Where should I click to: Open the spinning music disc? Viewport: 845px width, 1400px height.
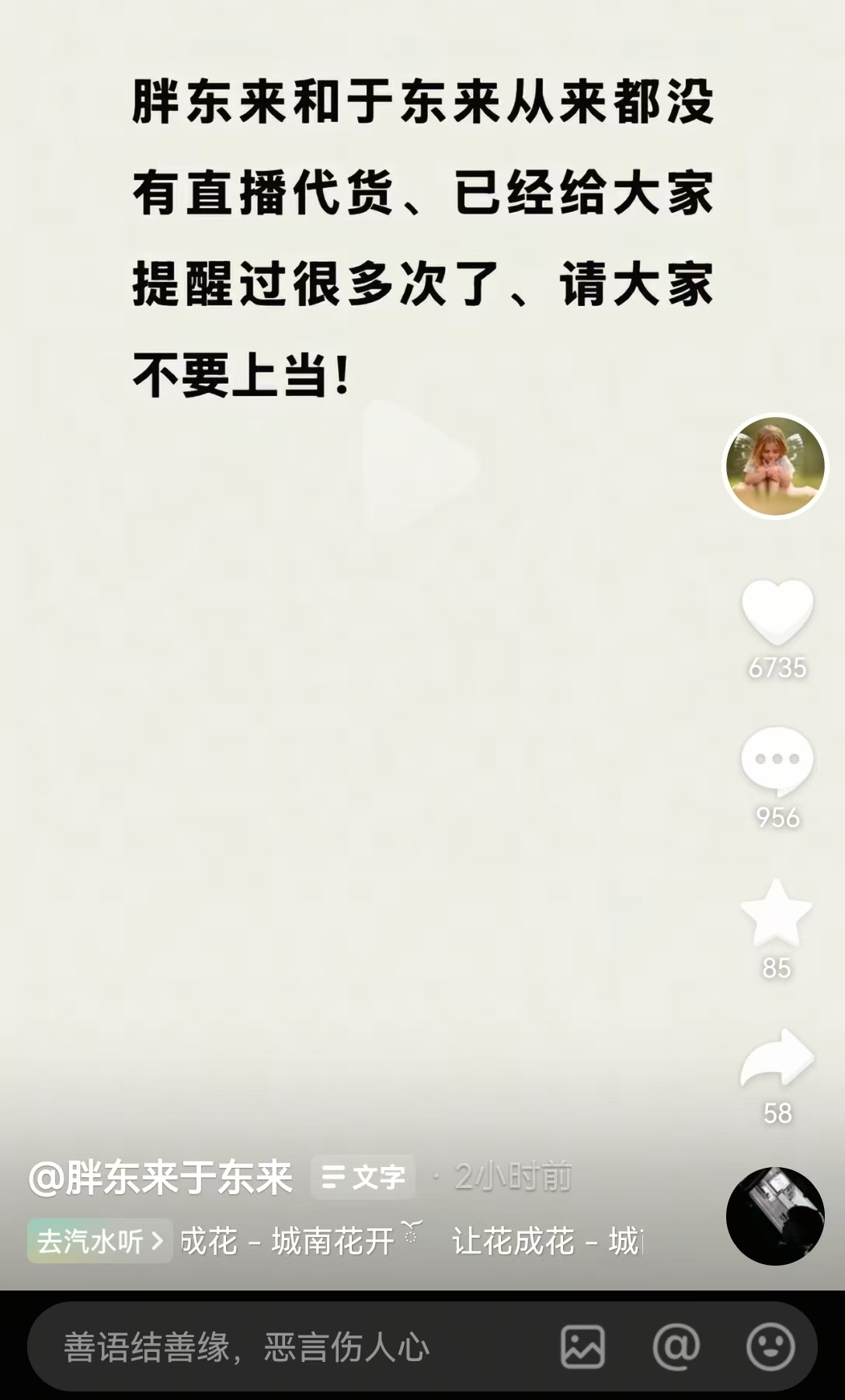(x=775, y=1216)
